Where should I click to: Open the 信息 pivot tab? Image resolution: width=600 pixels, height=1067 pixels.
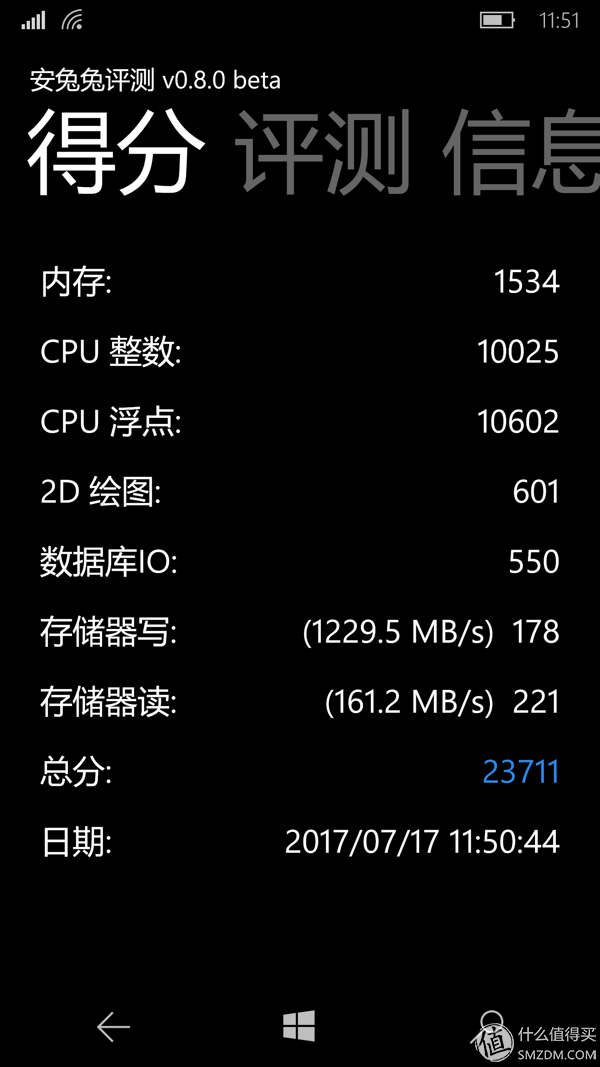point(521,152)
